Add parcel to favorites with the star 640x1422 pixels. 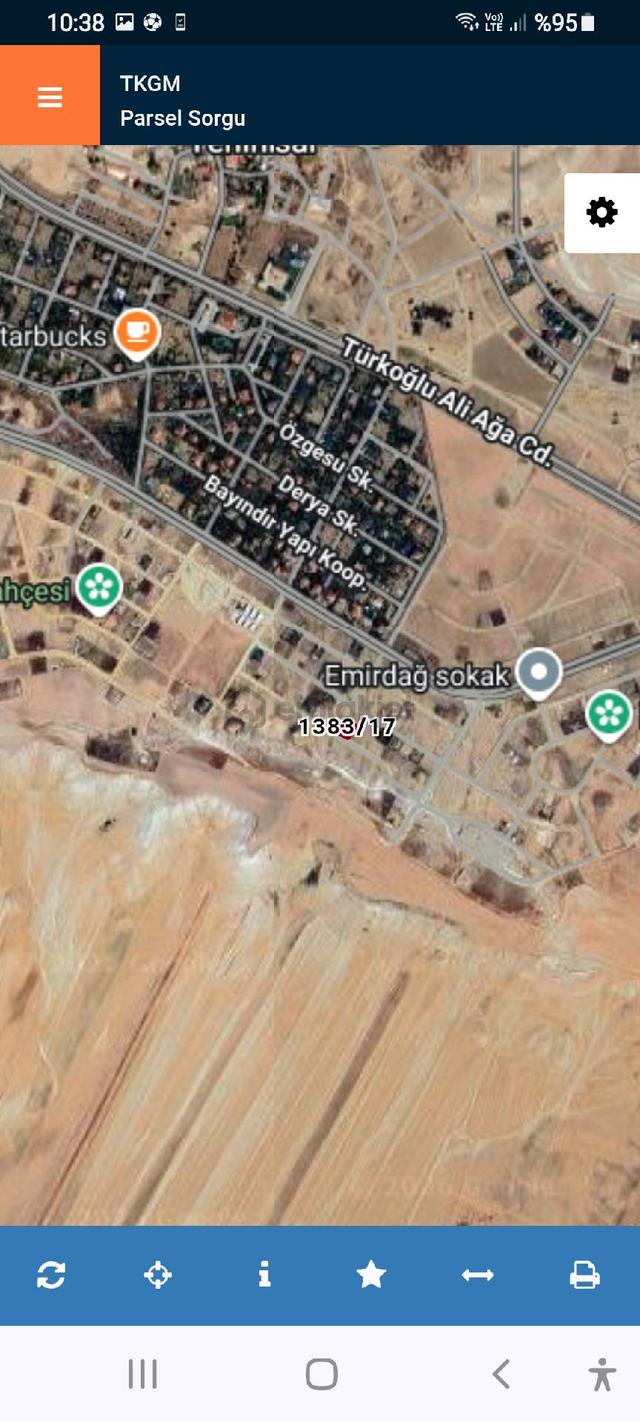click(371, 1274)
